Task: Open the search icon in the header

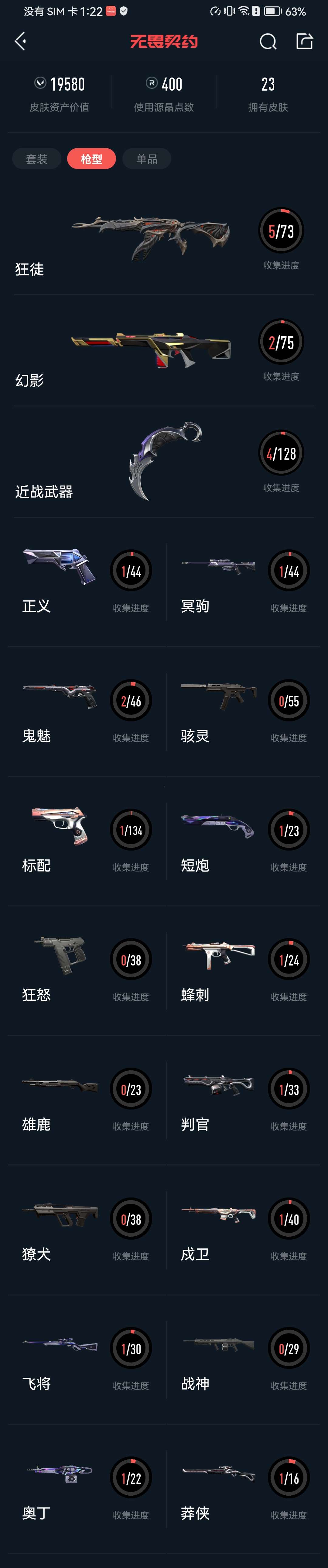Action: pos(268,41)
